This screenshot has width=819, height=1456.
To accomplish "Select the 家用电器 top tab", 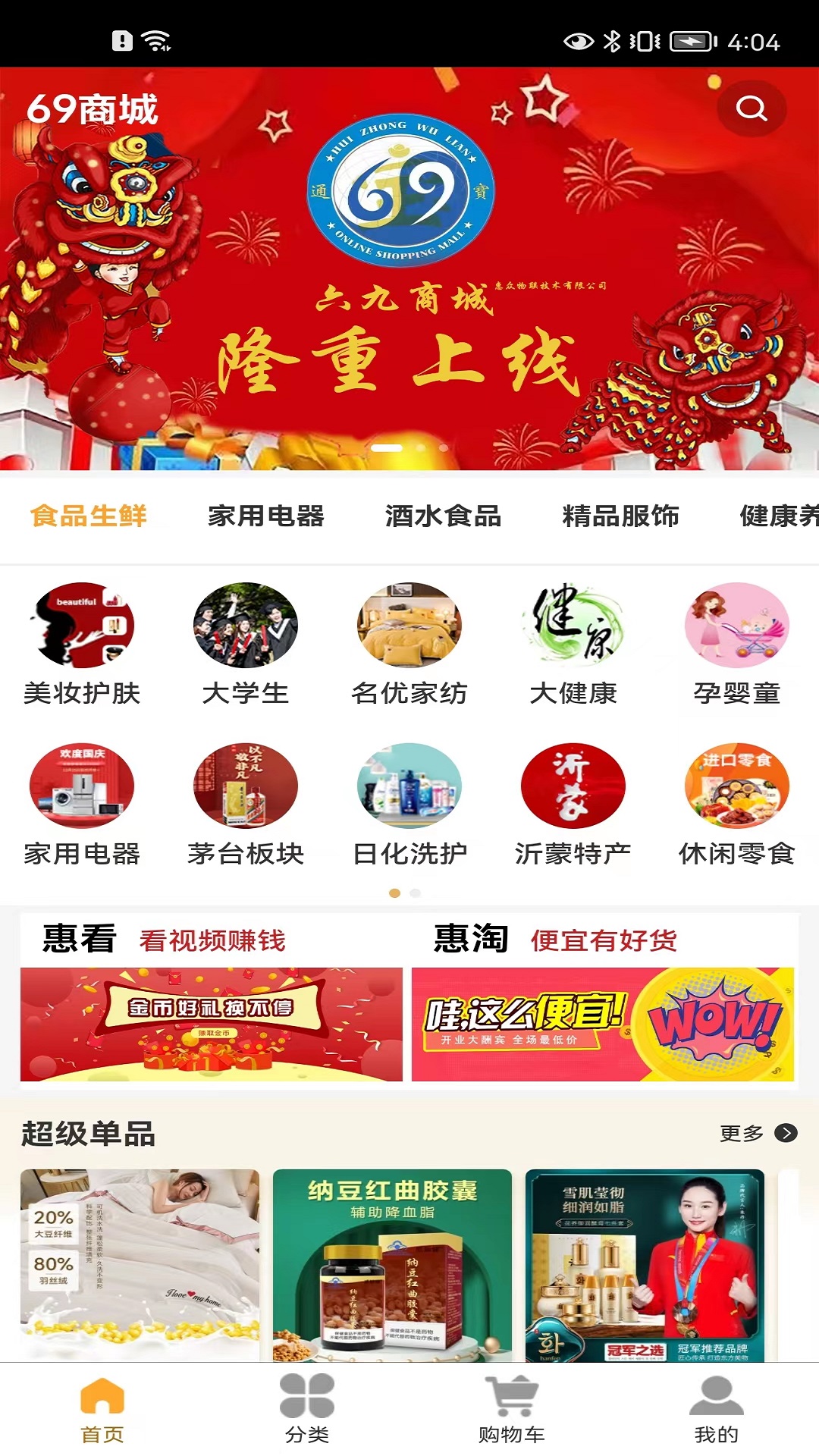I will click(266, 516).
